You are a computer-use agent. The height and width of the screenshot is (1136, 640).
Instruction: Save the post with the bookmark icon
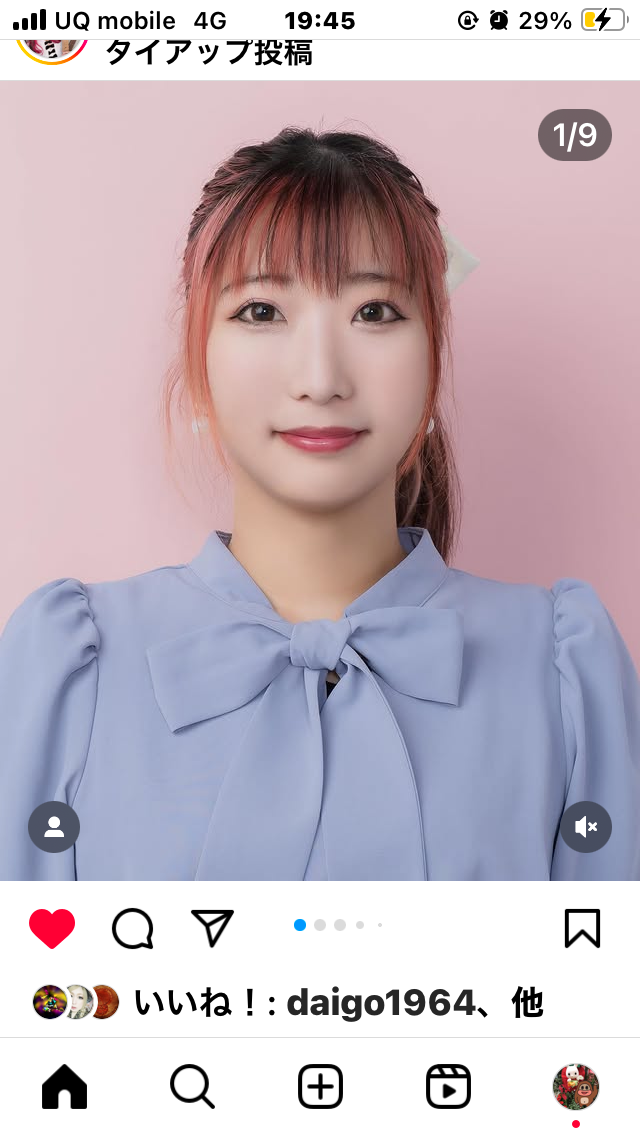click(x=582, y=928)
